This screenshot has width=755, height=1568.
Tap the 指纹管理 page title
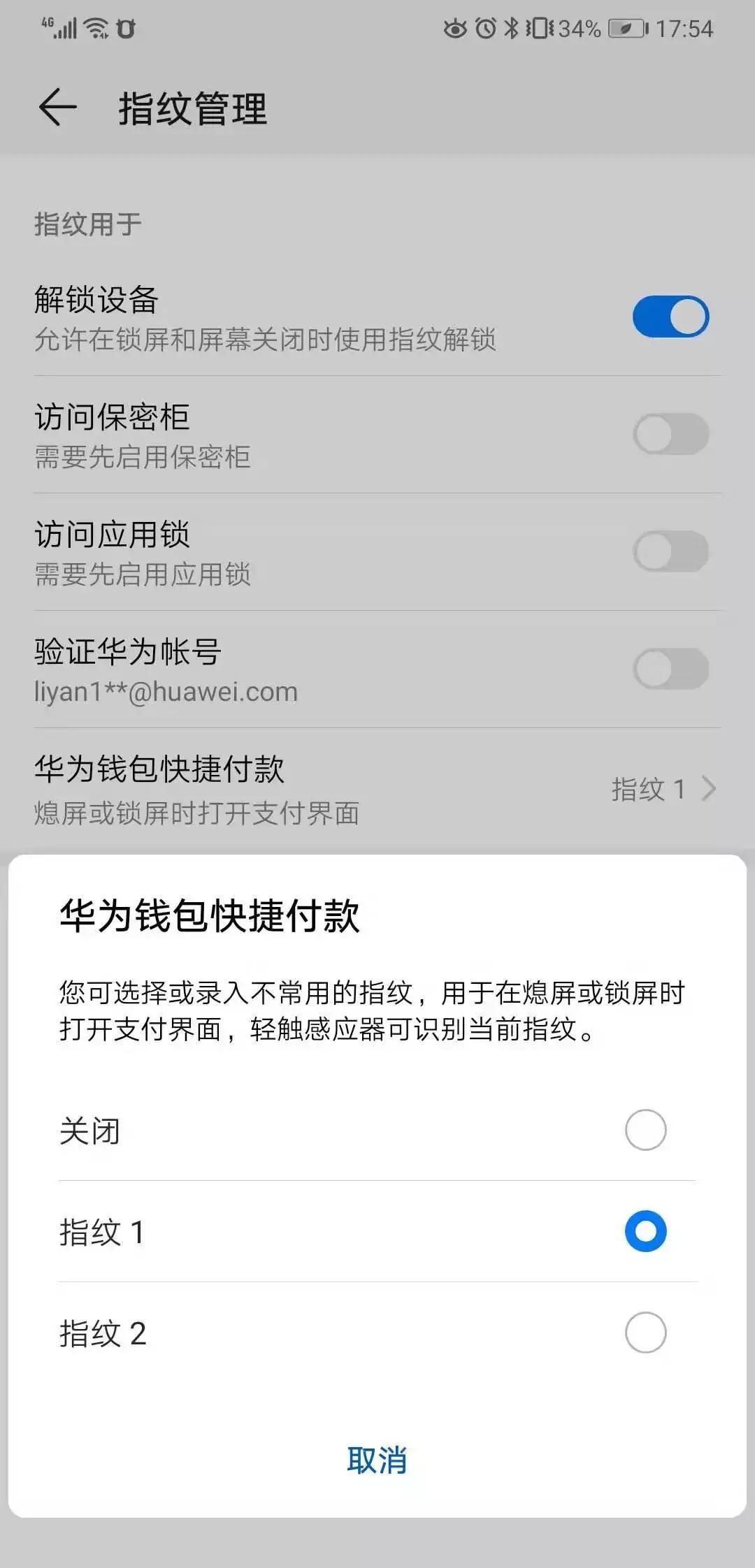tap(192, 107)
